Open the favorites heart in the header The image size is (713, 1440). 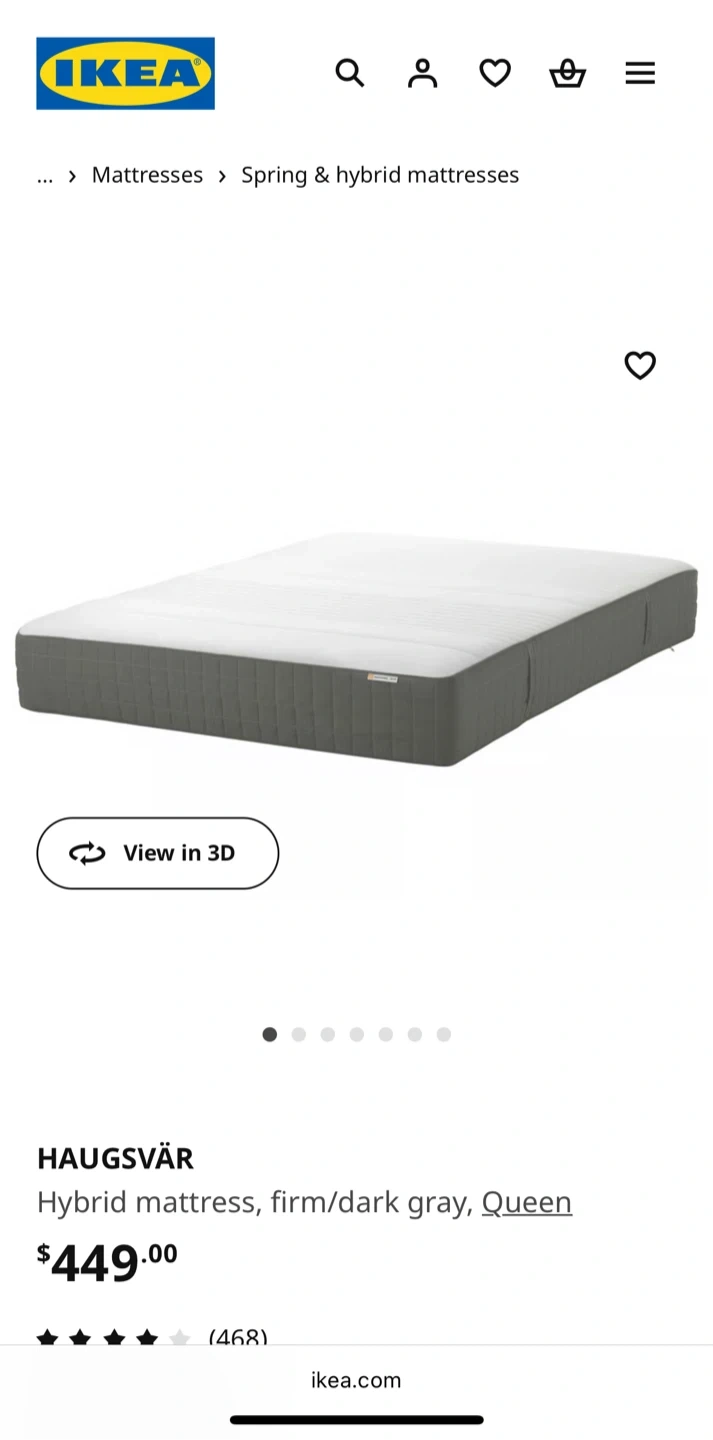(495, 73)
